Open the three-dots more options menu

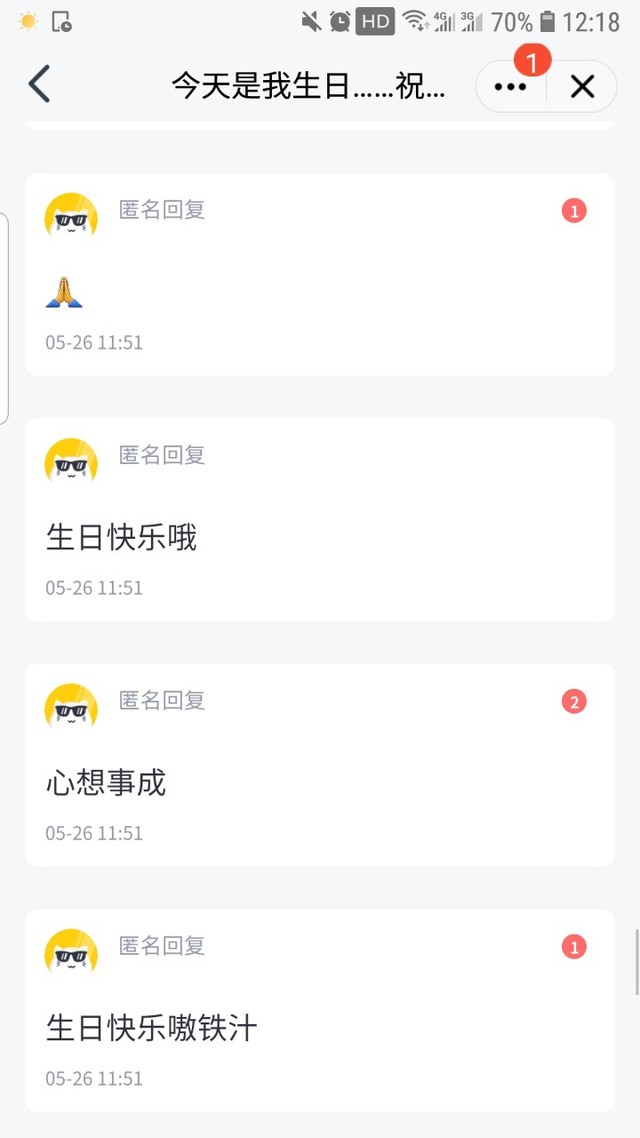510,87
